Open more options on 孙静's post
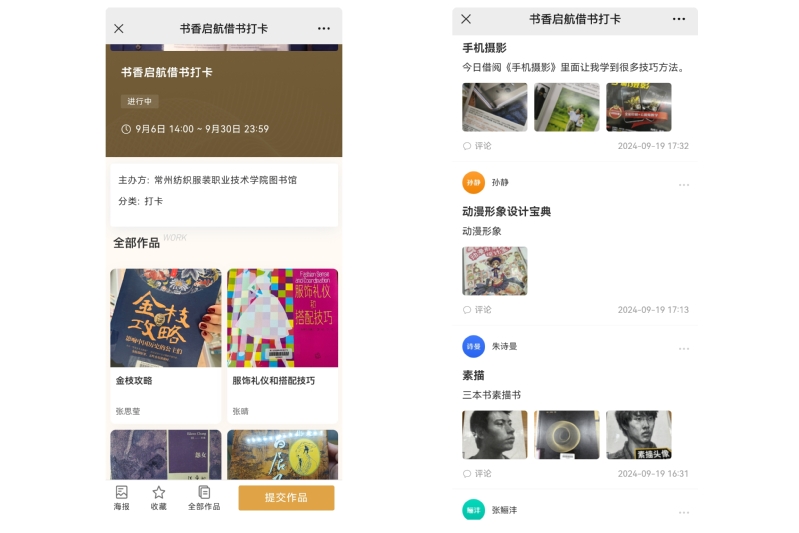The width and height of the screenshot is (799, 533). click(x=684, y=184)
